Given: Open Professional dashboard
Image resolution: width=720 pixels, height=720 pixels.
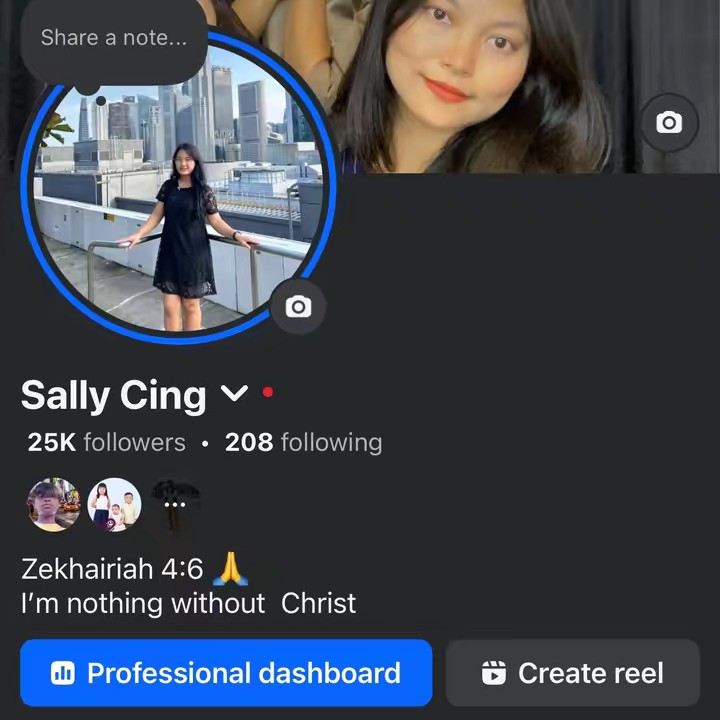Looking at the screenshot, I should pos(226,673).
